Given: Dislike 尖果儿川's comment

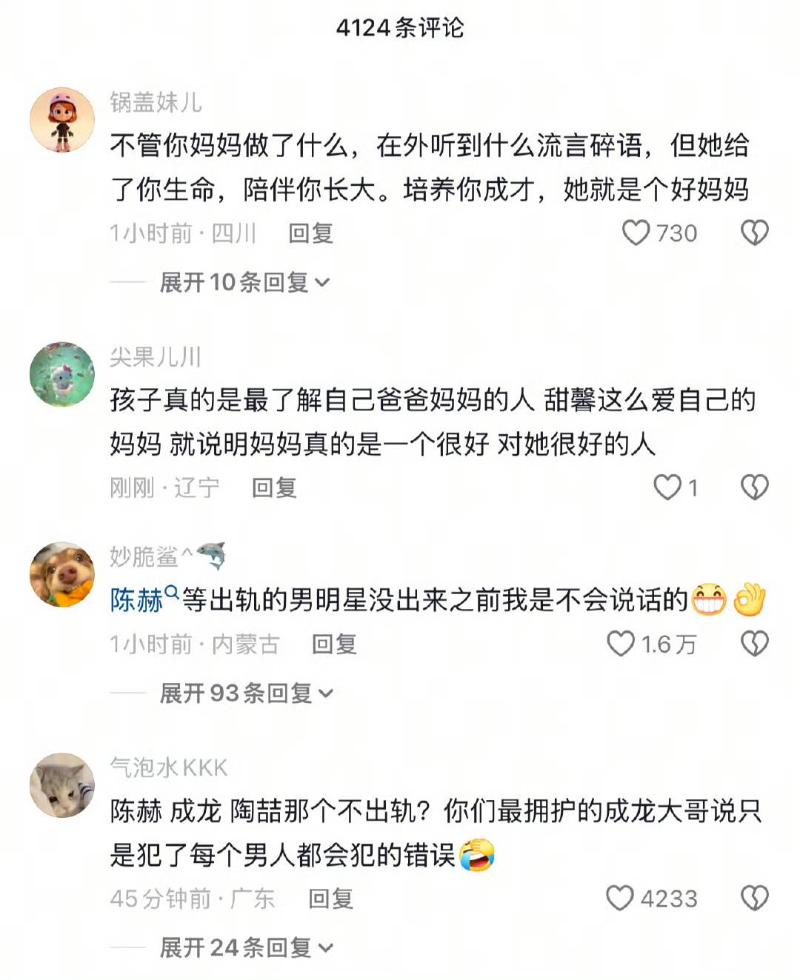Looking at the screenshot, I should [754, 487].
